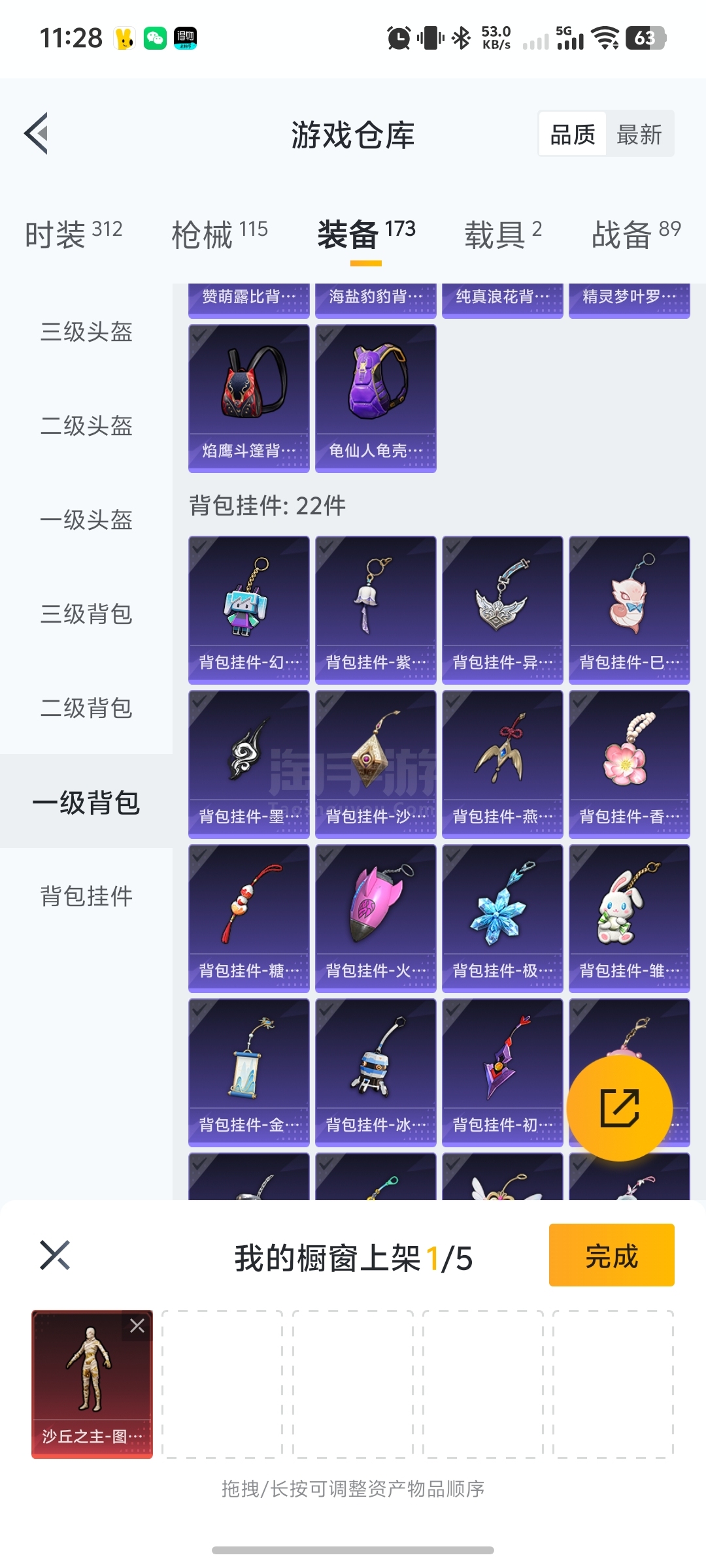Select the 龟仙人龟壳 backpack item

[375, 399]
